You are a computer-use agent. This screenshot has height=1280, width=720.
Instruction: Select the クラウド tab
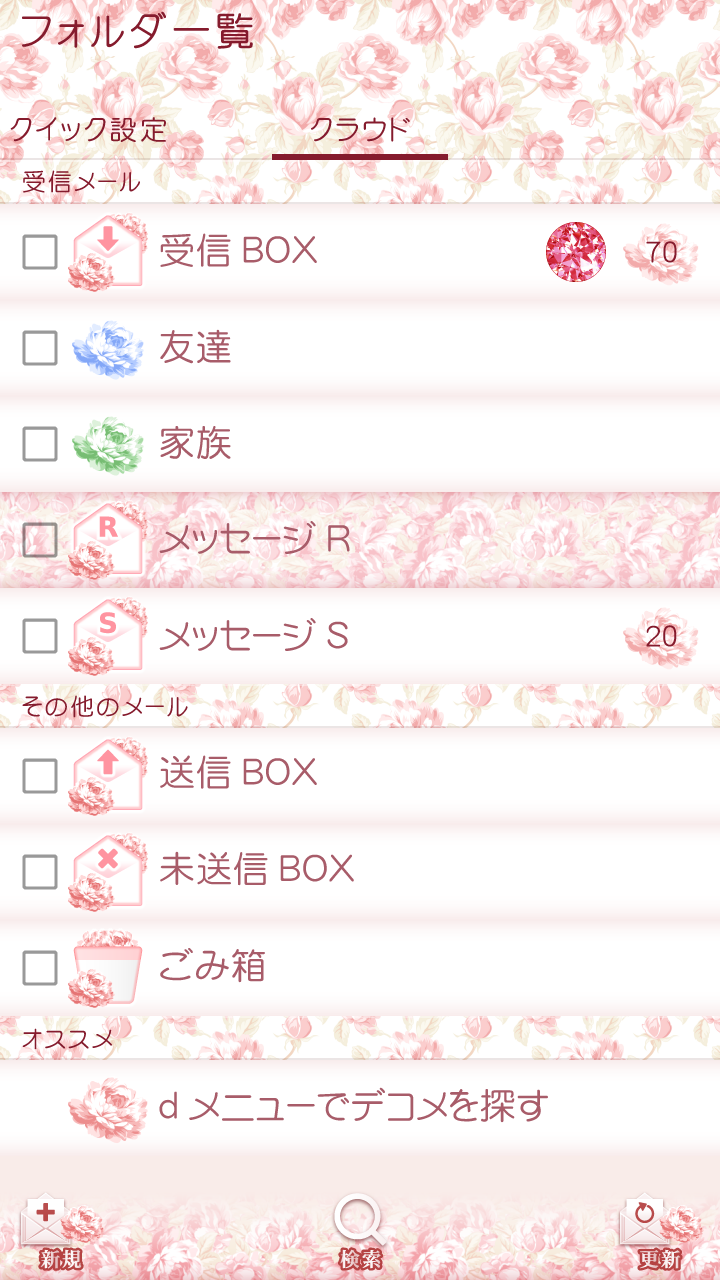359,130
